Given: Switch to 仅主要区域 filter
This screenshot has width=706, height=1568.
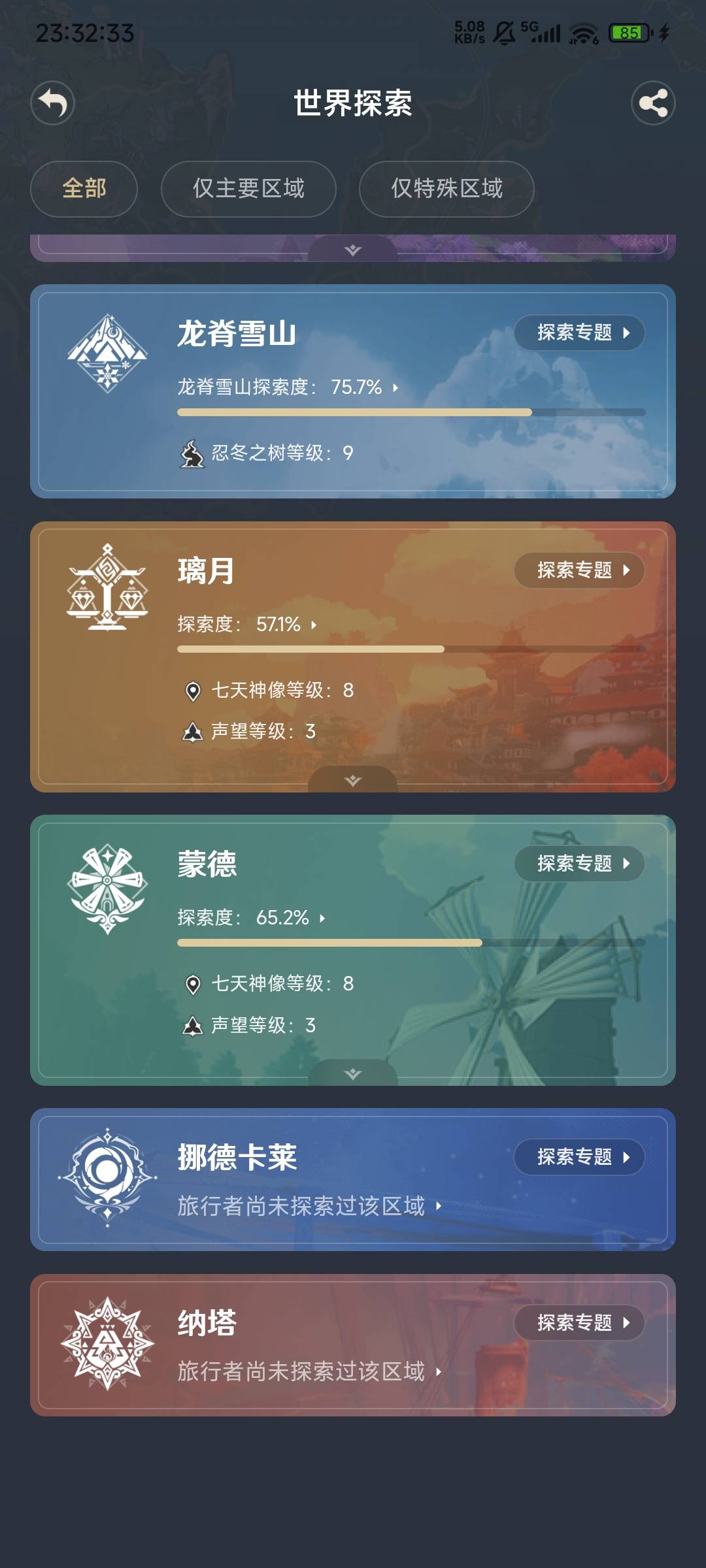Looking at the screenshot, I should [x=248, y=189].
